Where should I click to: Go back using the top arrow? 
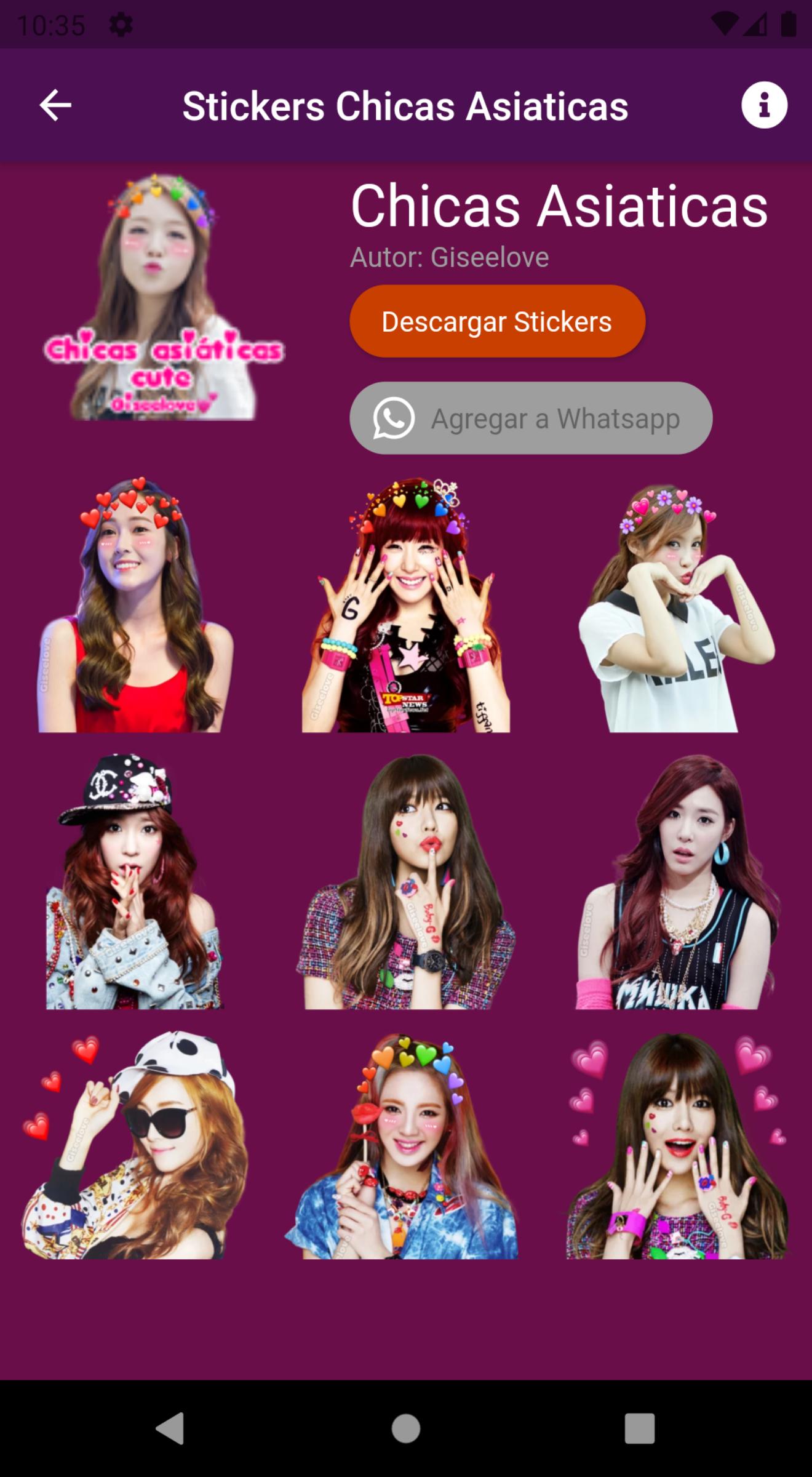(55, 105)
